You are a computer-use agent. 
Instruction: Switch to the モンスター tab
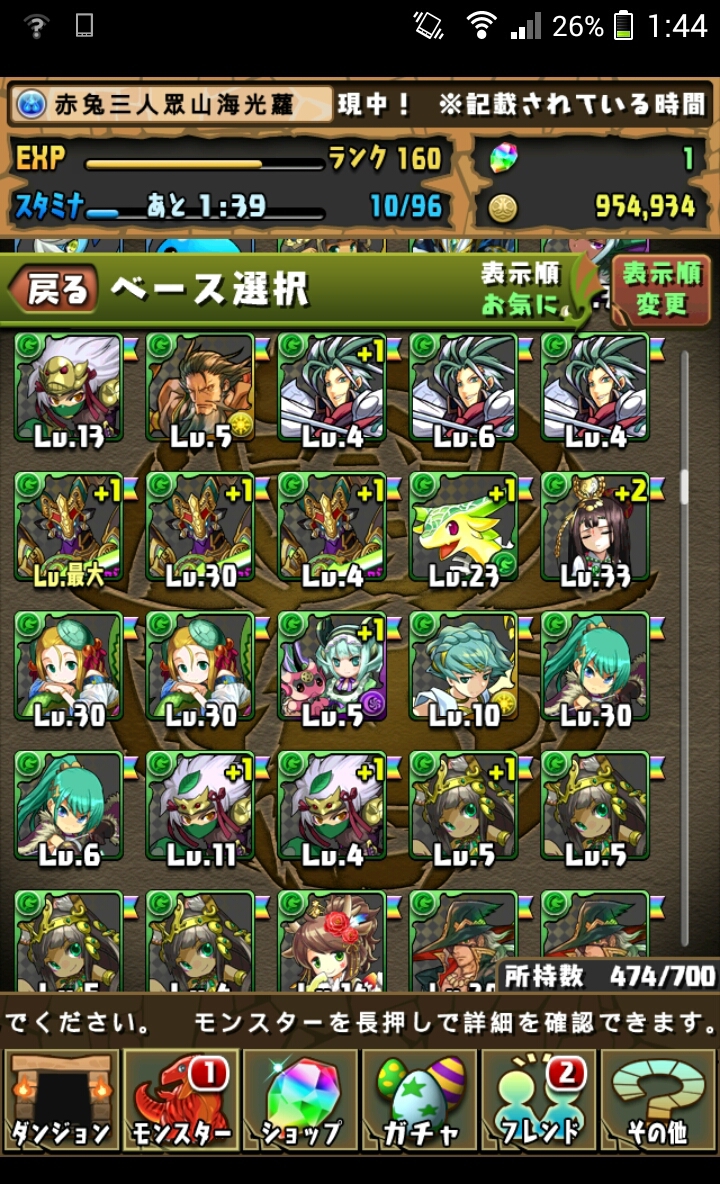click(181, 1100)
